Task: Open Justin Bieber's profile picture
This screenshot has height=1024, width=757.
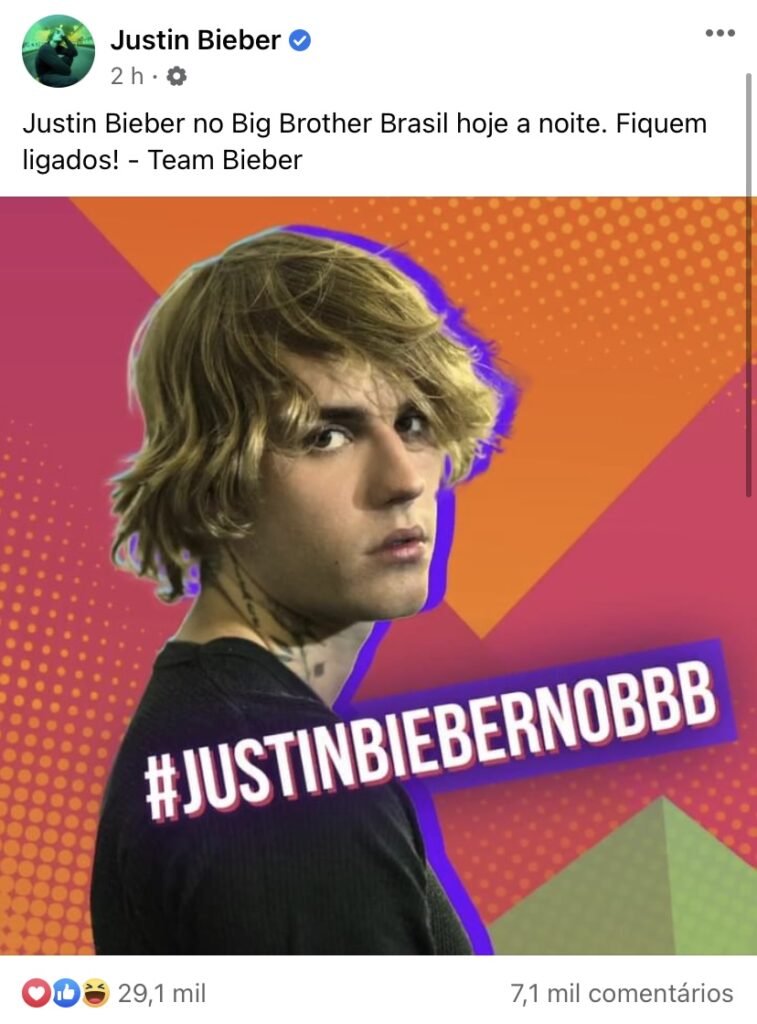Action: [59, 51]
